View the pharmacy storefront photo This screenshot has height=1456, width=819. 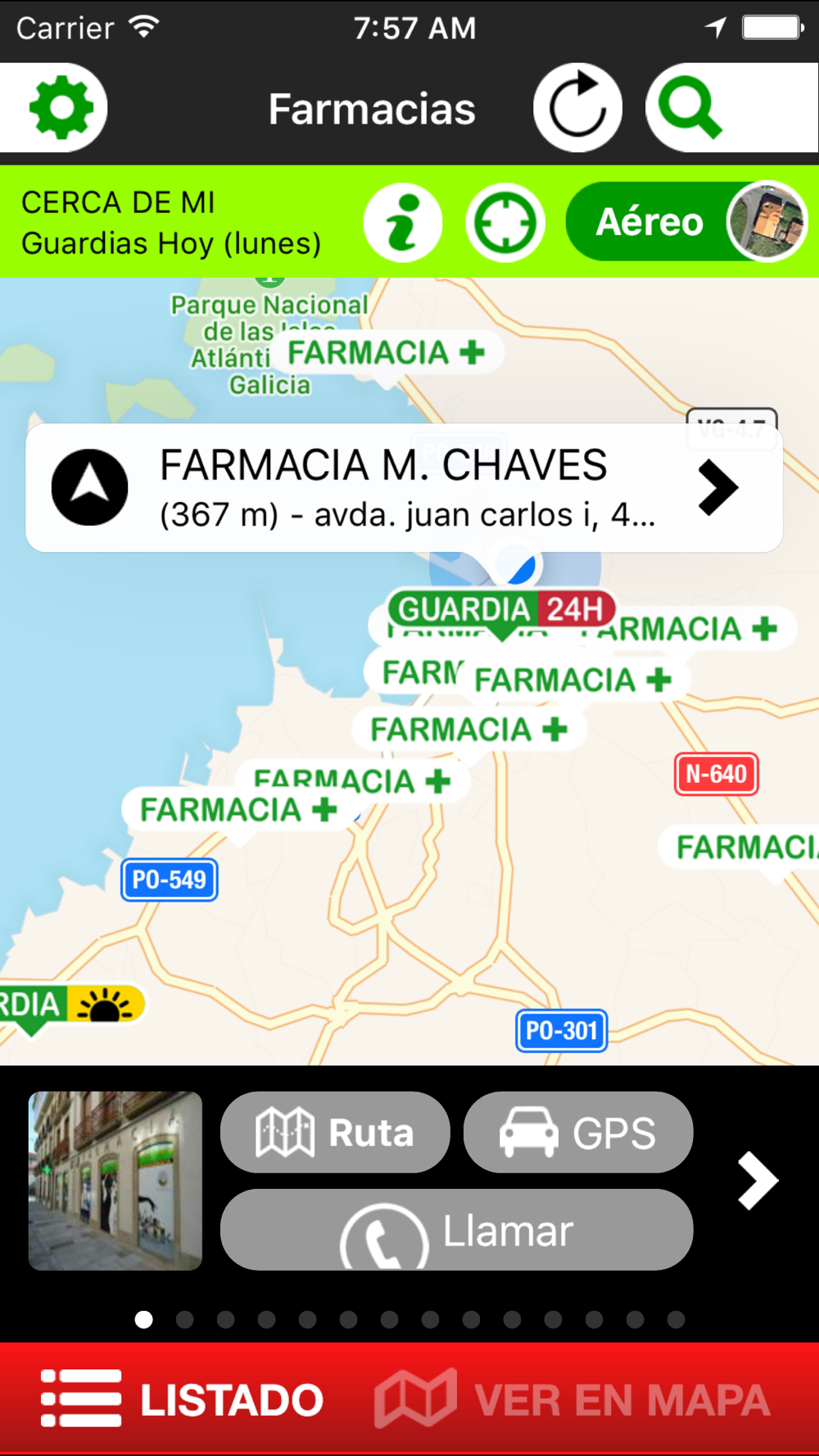click(115, 1180)
